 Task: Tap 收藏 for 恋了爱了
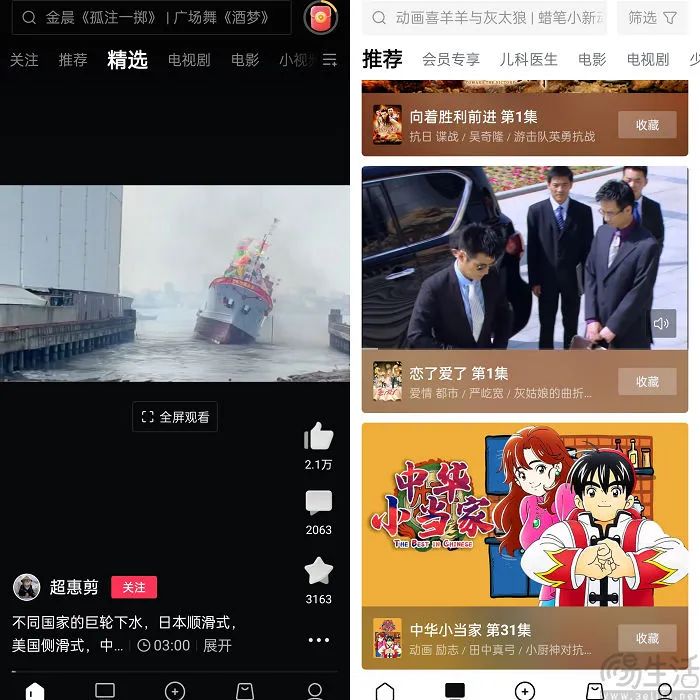pyautogui.click(x=647, y=381)
